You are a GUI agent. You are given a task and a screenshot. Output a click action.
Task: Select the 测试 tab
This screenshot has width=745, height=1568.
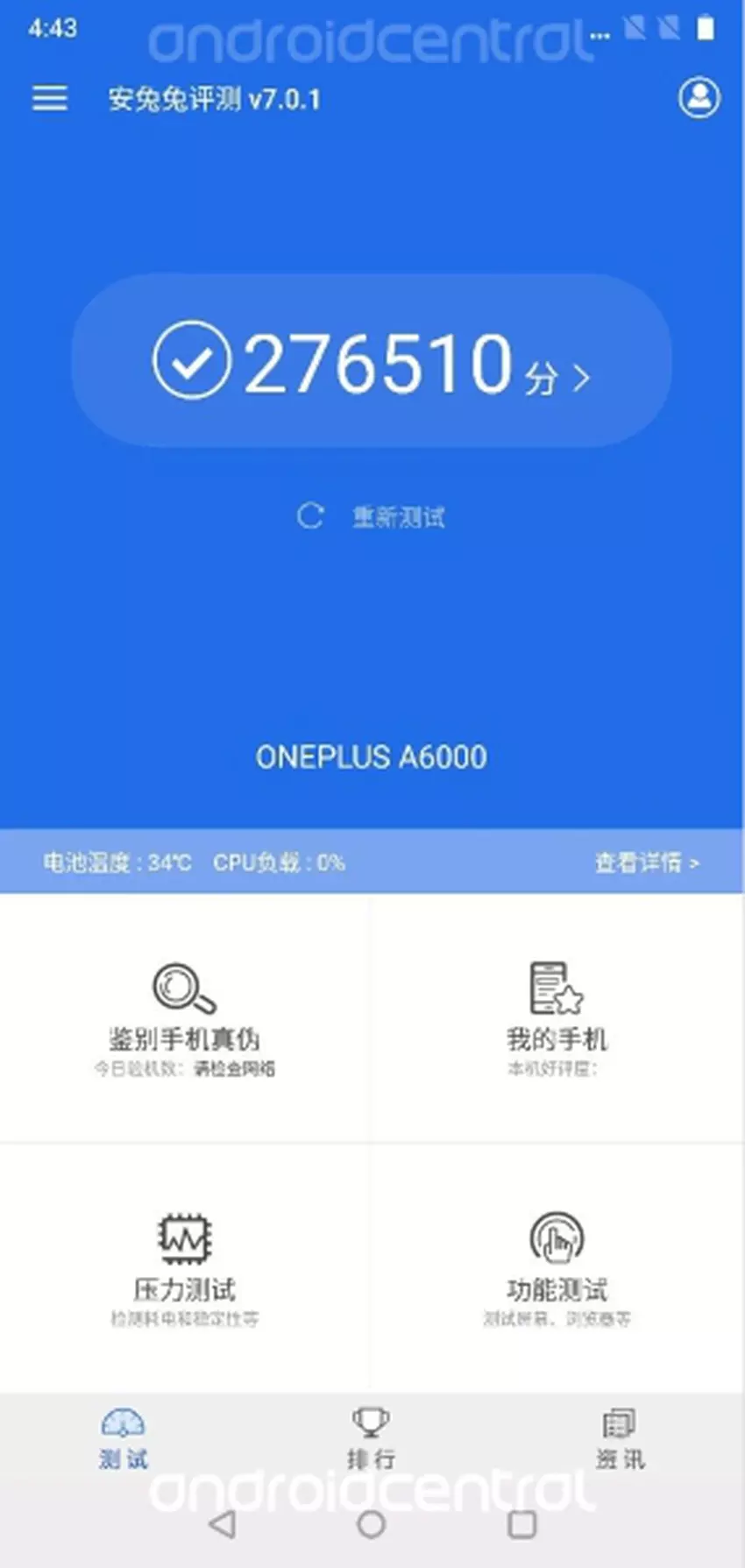[123, 1437]
